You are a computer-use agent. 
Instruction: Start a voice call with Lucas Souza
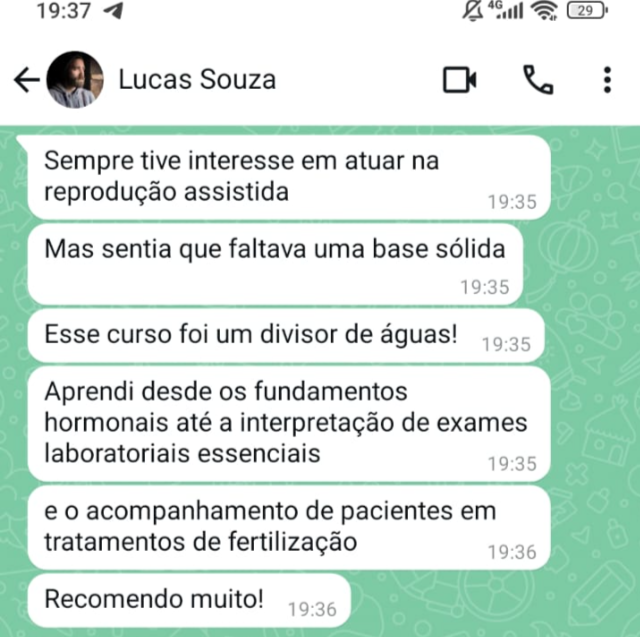pyautogui.click(x=538, y=80)
